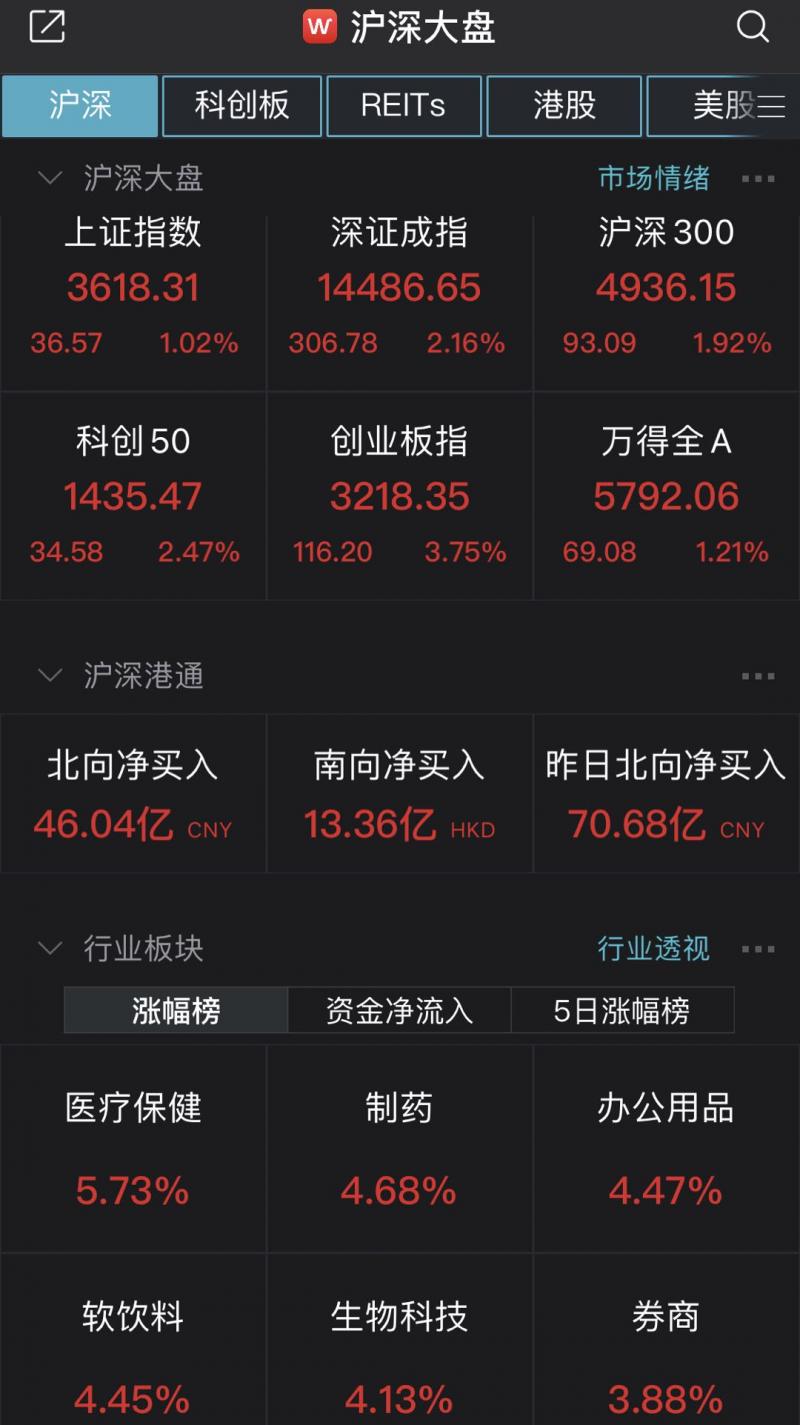Open the 市场情绪 link
The width and height of the screenshot is (800, 1425).
654,179
